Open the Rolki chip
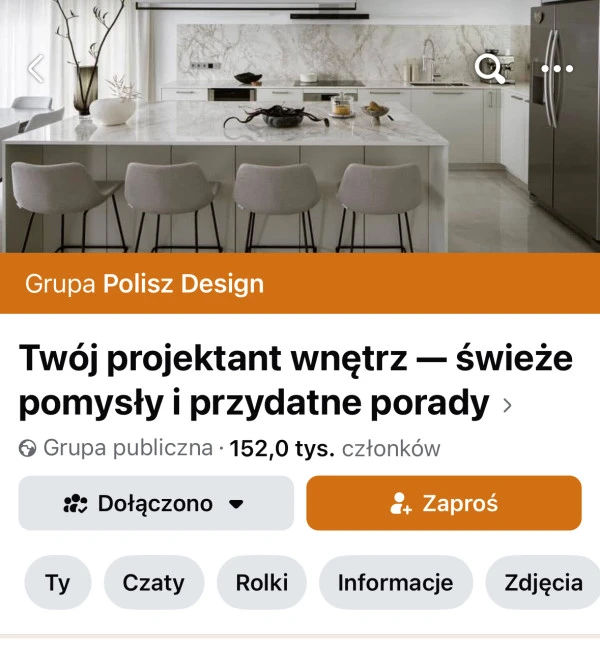This screenshot has height=648, width=600. coord(262,583)
